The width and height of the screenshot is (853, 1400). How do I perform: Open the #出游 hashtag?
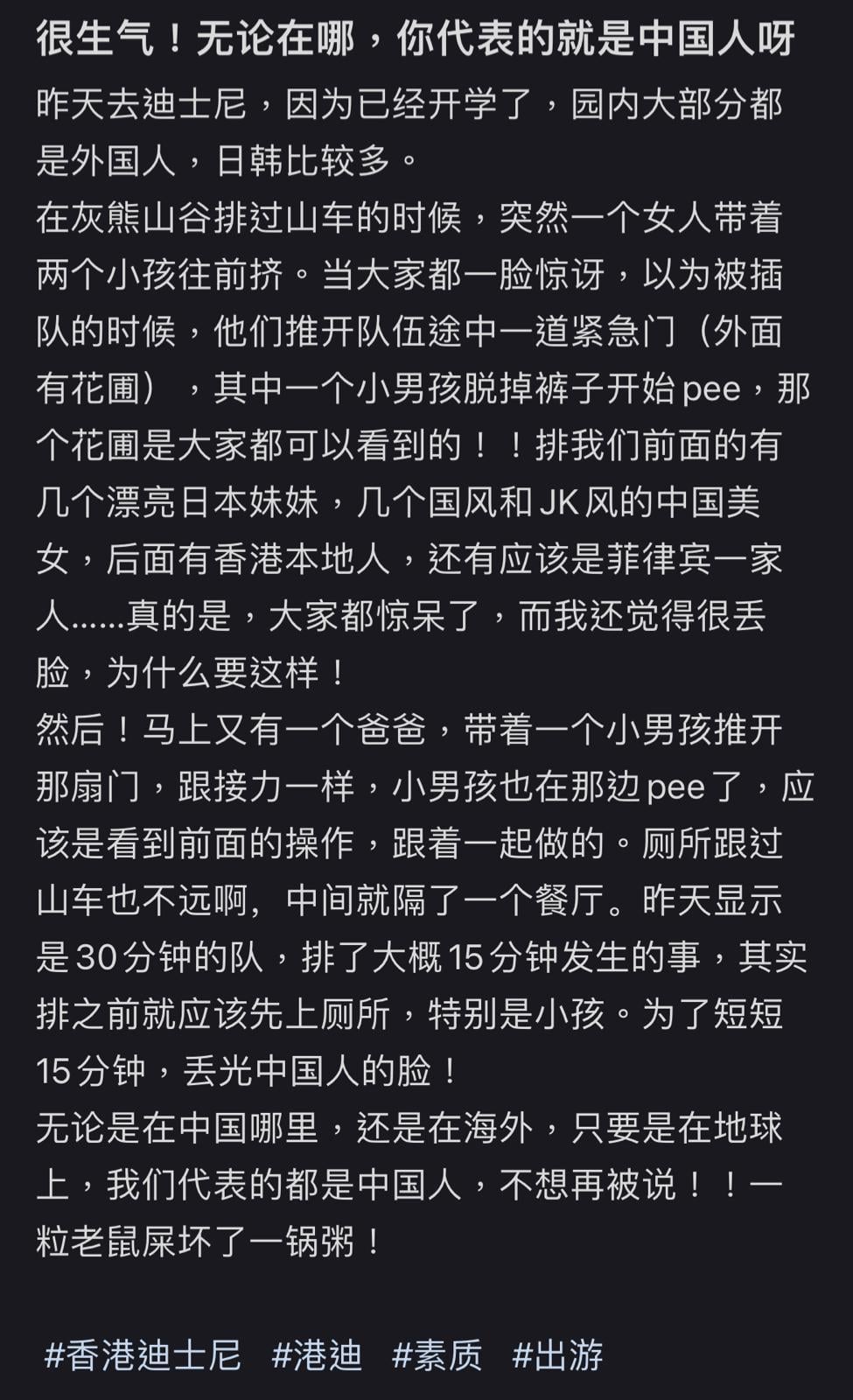pos(557,1355)
